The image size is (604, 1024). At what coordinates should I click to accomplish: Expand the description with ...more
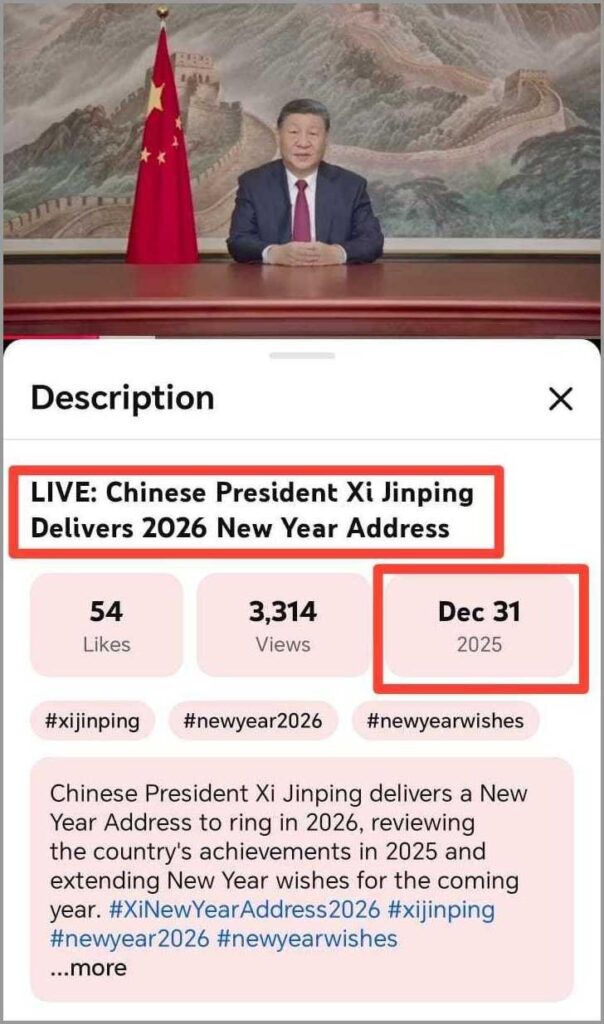tap(88, 967)
